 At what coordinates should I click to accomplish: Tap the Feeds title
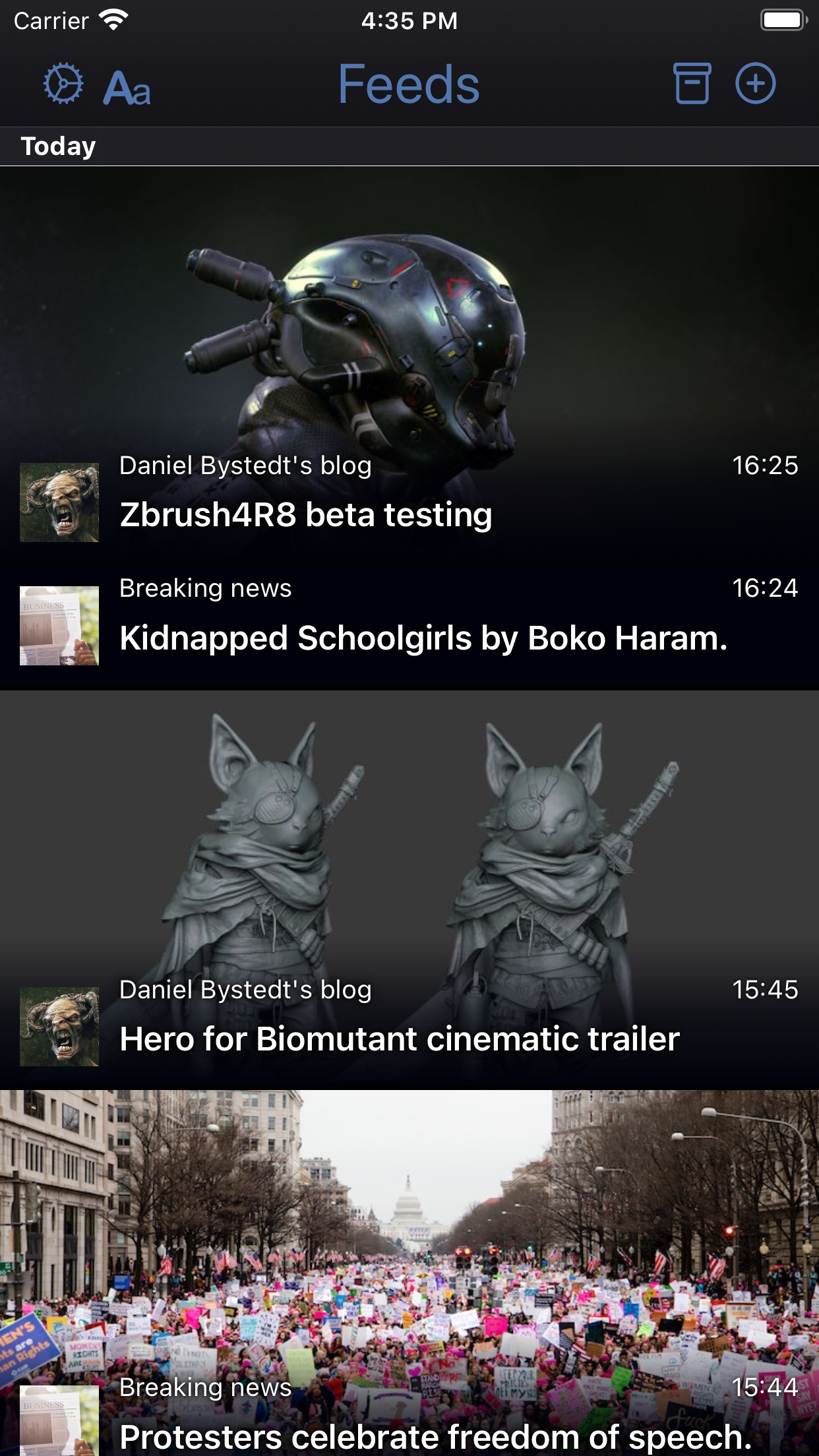coord(409,86)
